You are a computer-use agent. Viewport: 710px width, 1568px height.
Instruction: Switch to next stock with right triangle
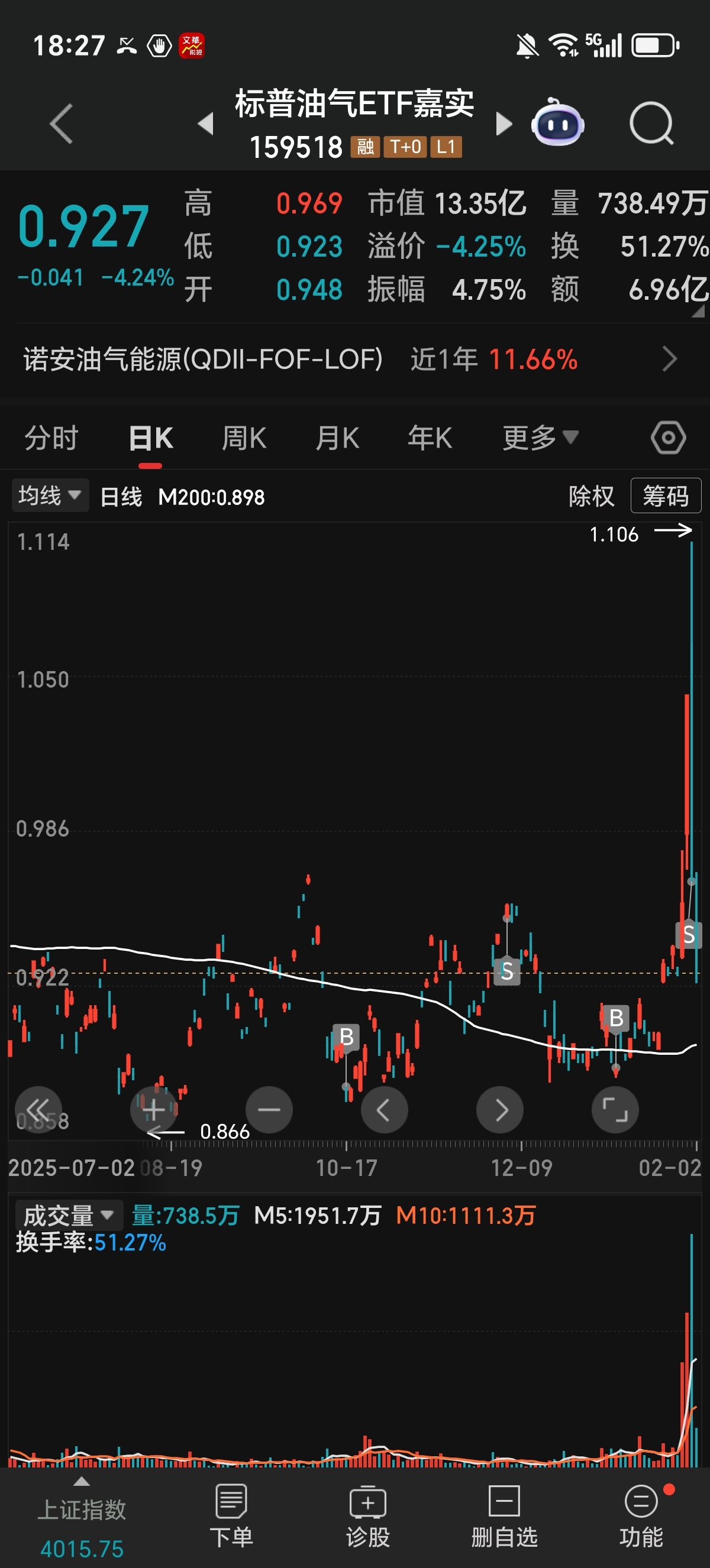click(504, 124)
